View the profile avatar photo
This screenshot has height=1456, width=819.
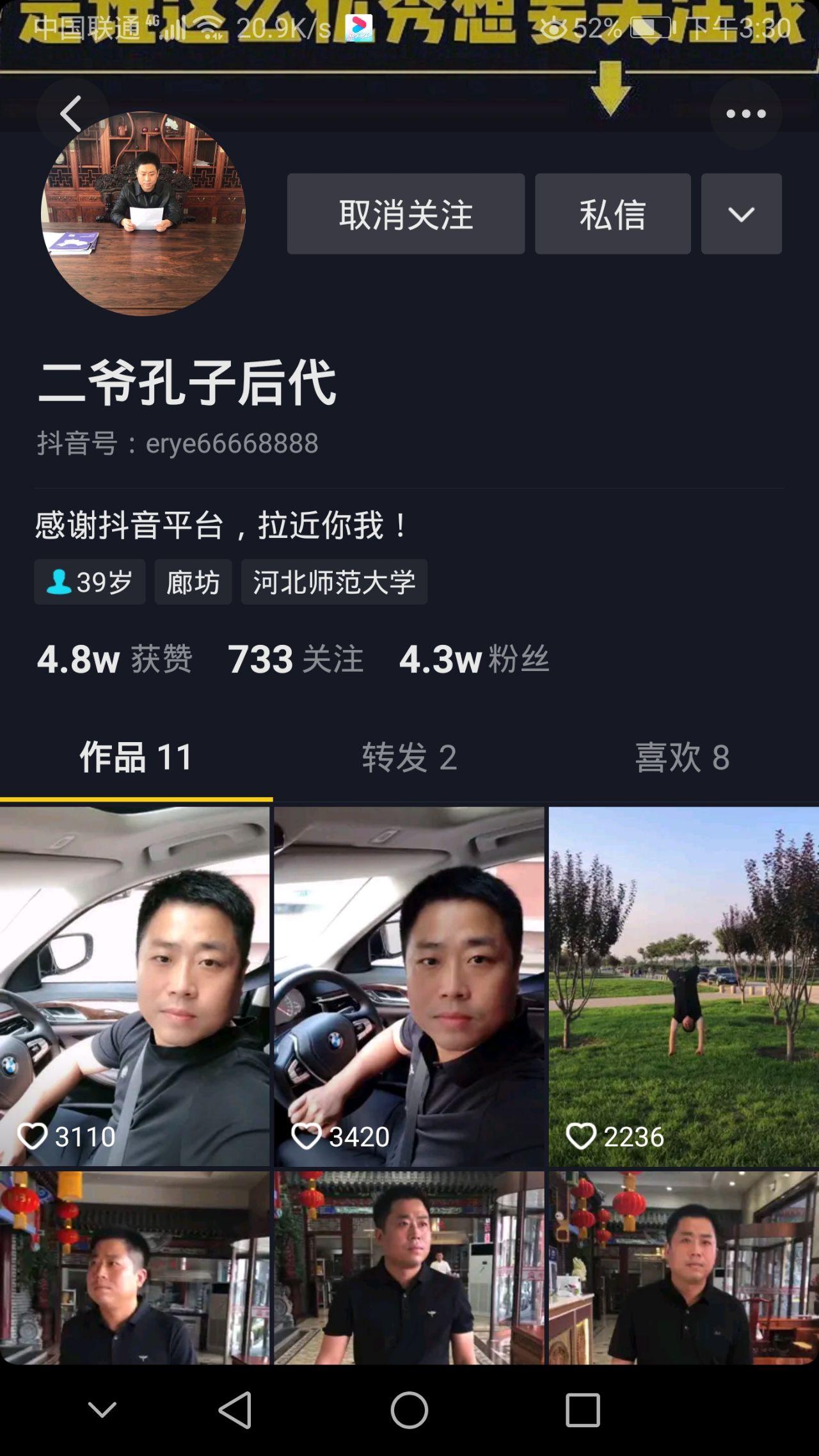pos(143,214)
